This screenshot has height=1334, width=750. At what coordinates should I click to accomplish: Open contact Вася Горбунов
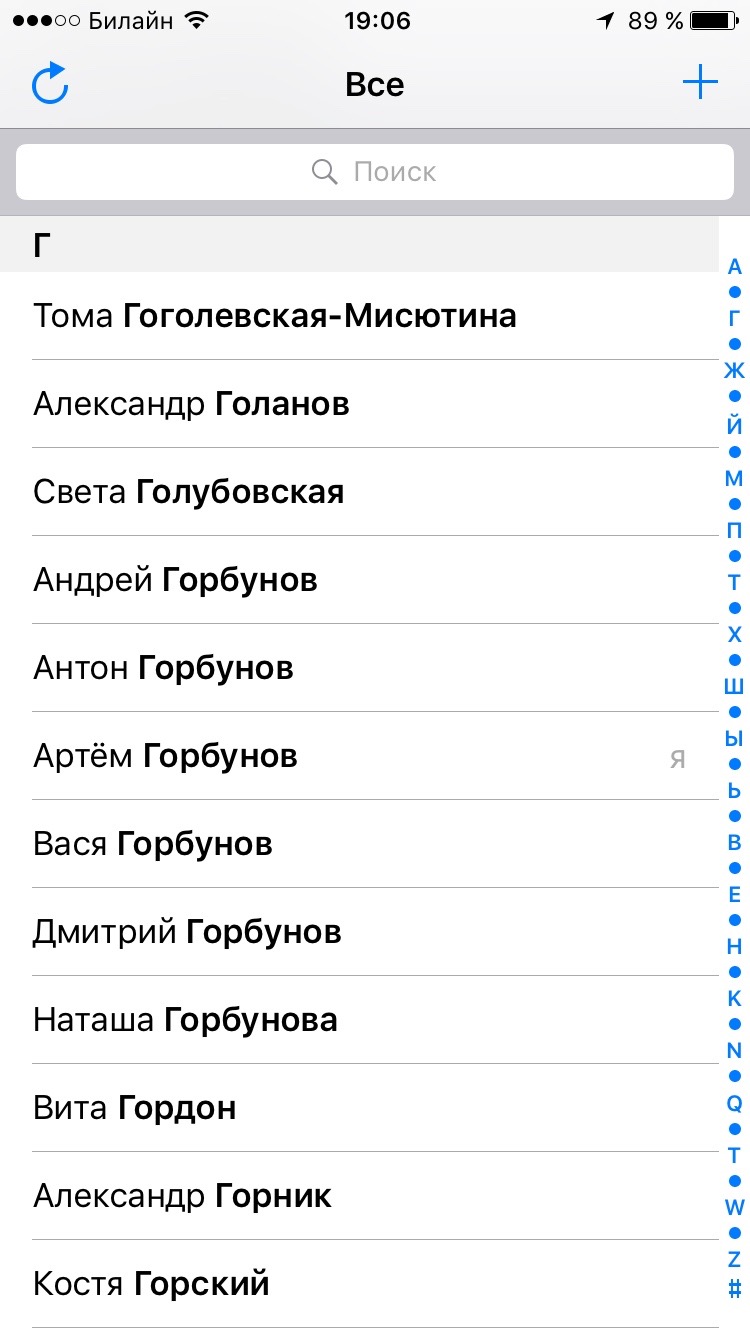coord(153,844)
